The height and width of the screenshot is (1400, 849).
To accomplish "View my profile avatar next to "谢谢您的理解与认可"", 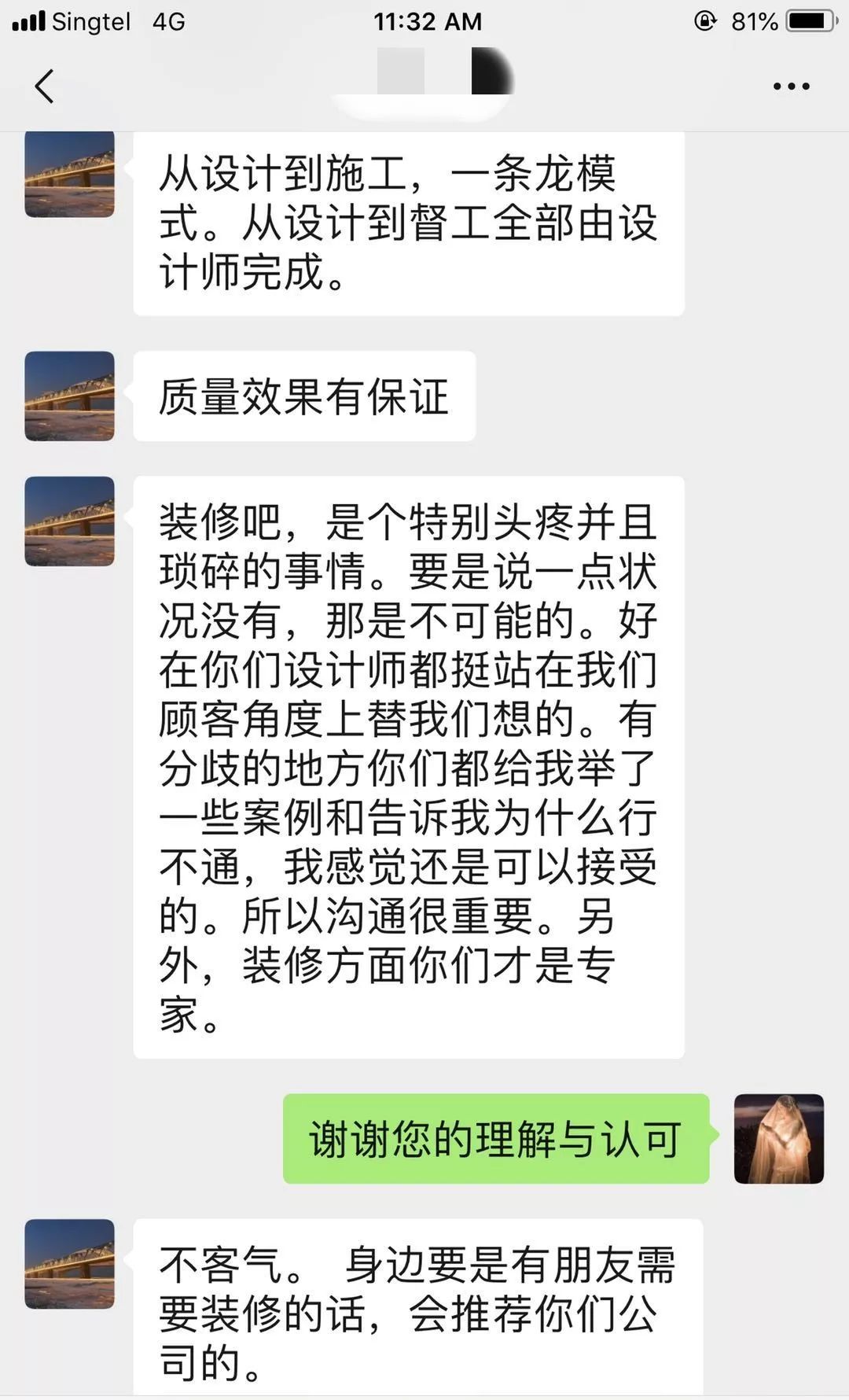I will coord(778,1138).
